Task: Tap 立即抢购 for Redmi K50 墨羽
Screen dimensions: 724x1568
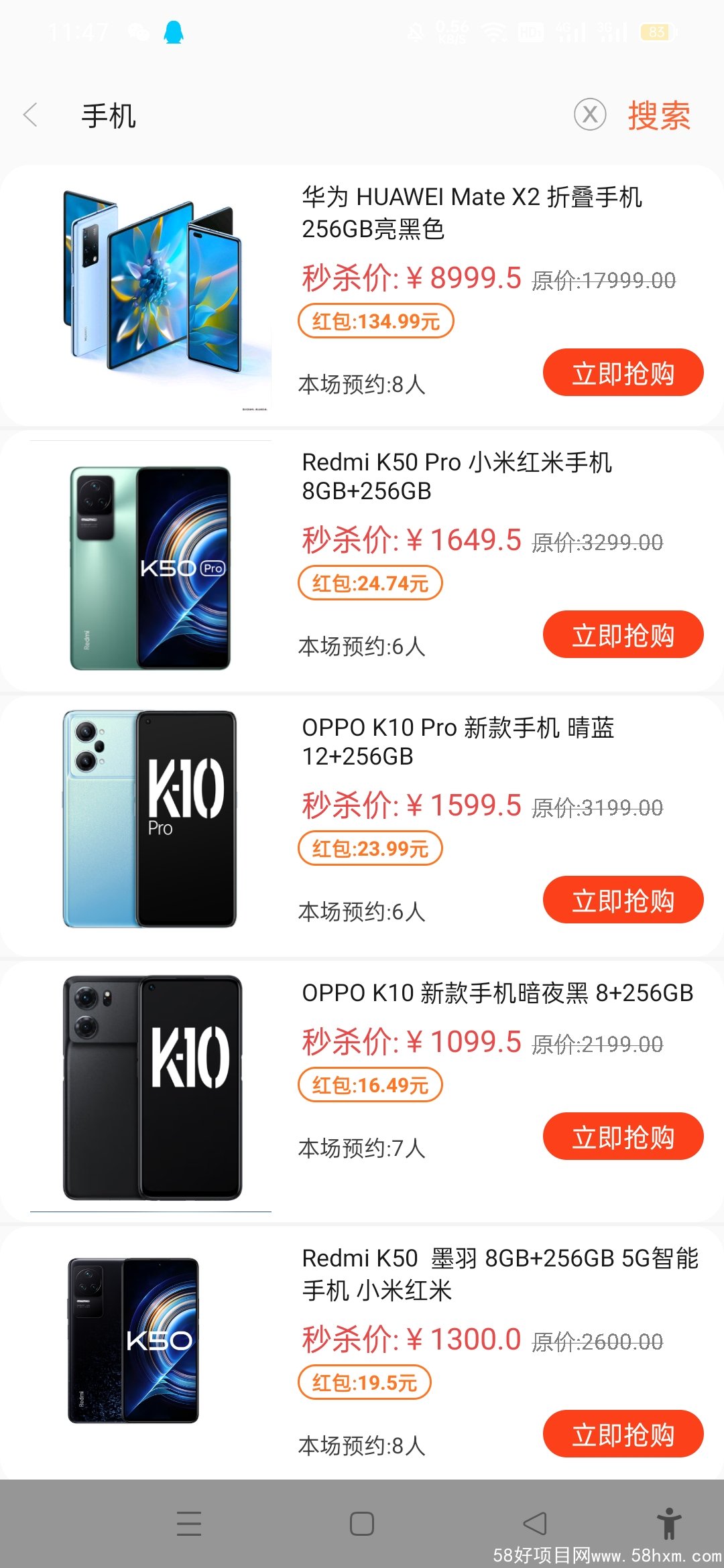Action: [623, 1434]
